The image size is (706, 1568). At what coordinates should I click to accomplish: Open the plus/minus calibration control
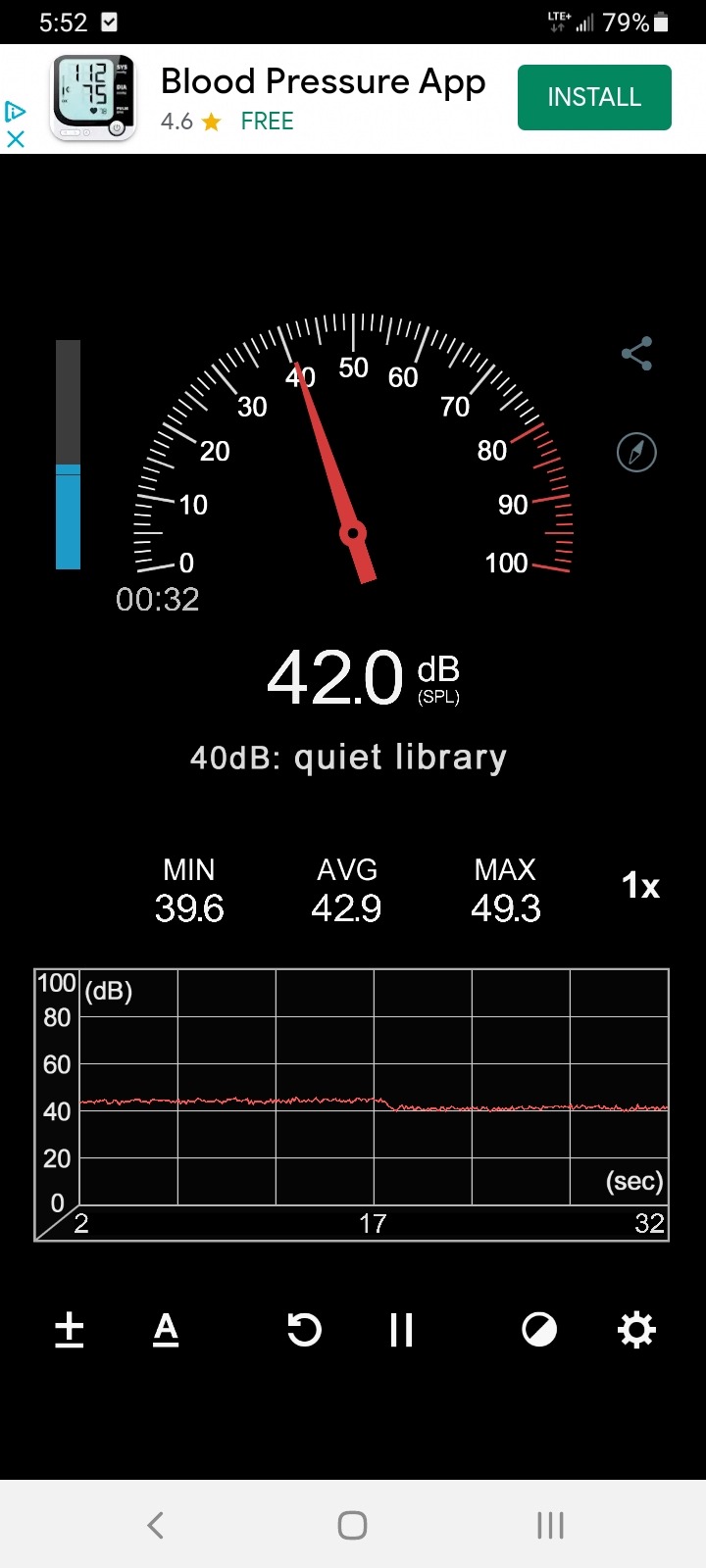69,1330
